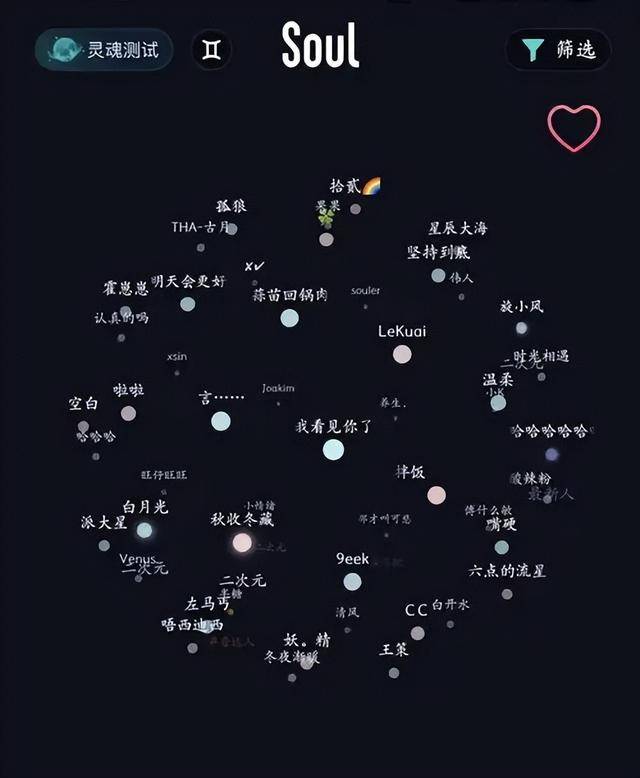Tap the user 嘴硬 planet
This screenshot has width=640, height=778.
point(501,546)
